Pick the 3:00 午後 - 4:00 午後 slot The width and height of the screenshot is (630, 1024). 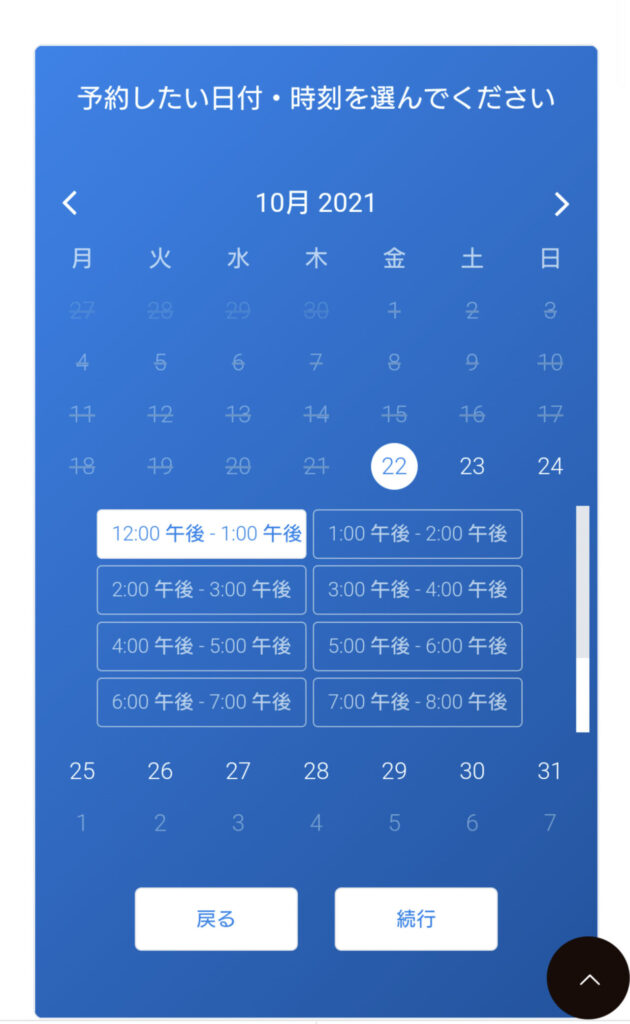(x=418, y=590)
